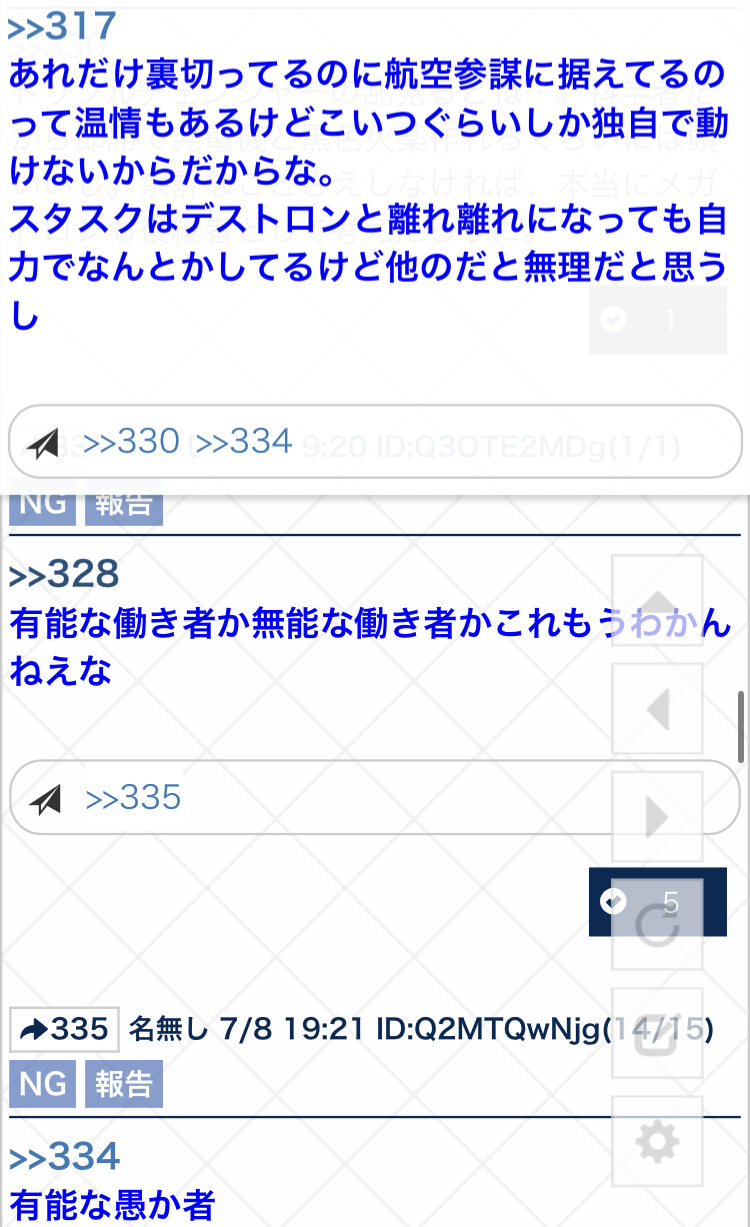Report post 335 with 報告
This screenshot has width=750, height=1227.
[x=124, y=1083]
